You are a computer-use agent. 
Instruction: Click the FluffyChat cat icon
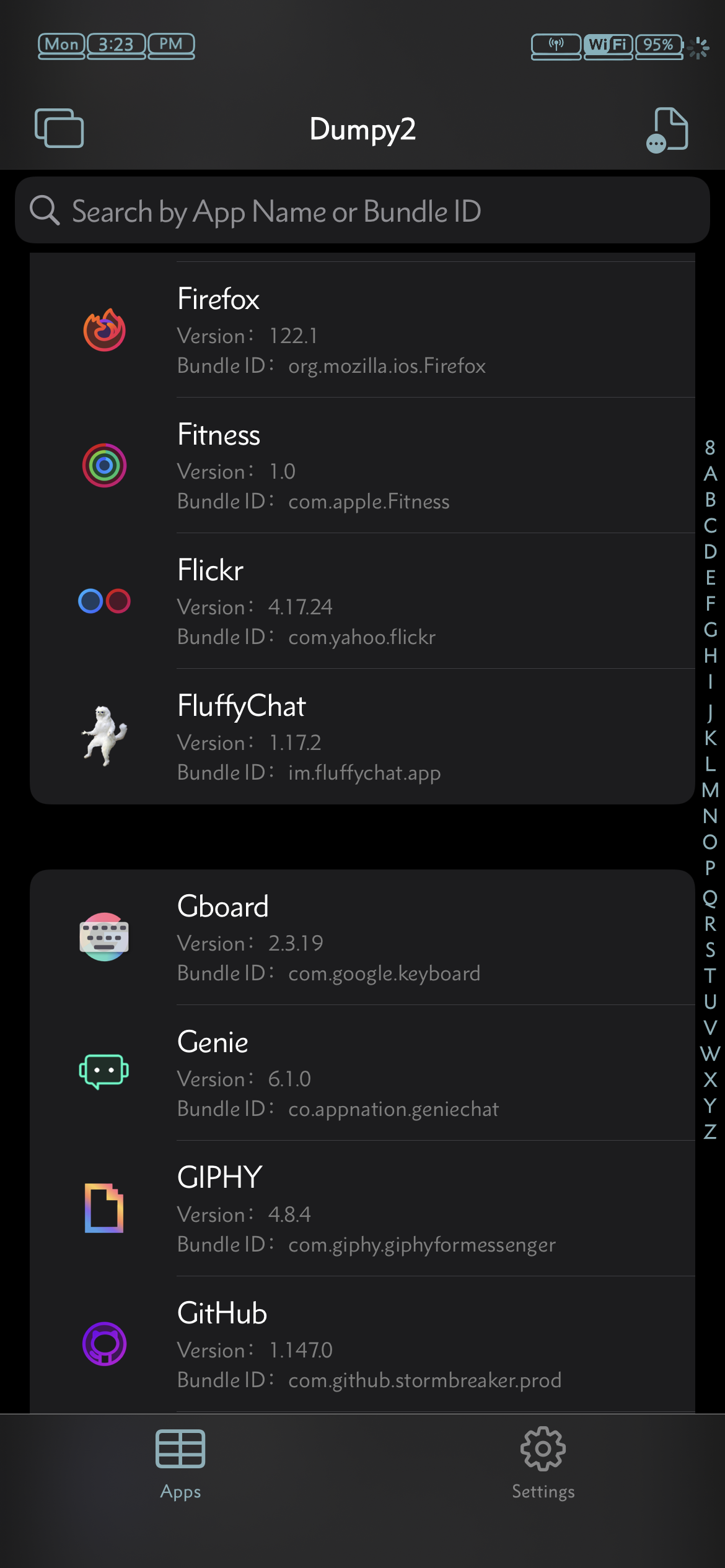pyautogui.click(x=105, y=736)
